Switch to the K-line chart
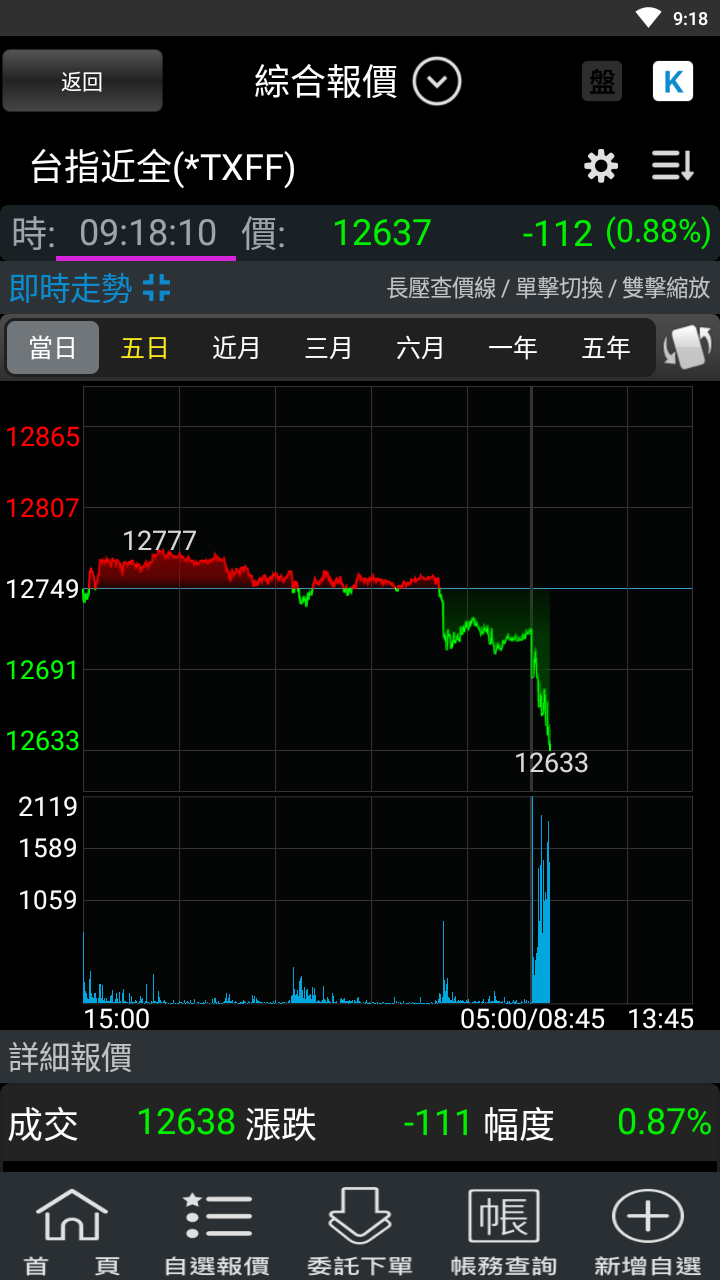720x1280 pixels. [673, 82]
